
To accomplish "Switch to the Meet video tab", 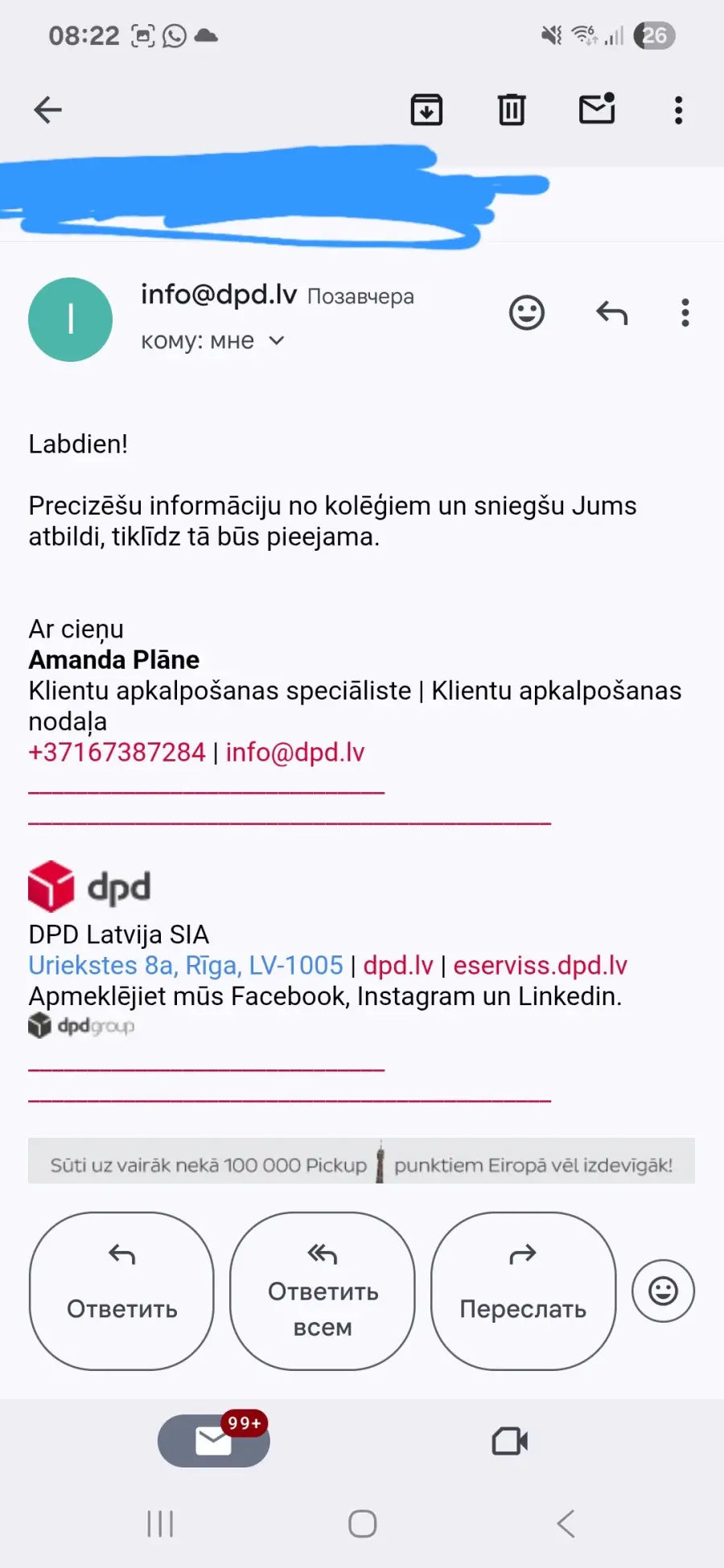I will coord(510,1441).
